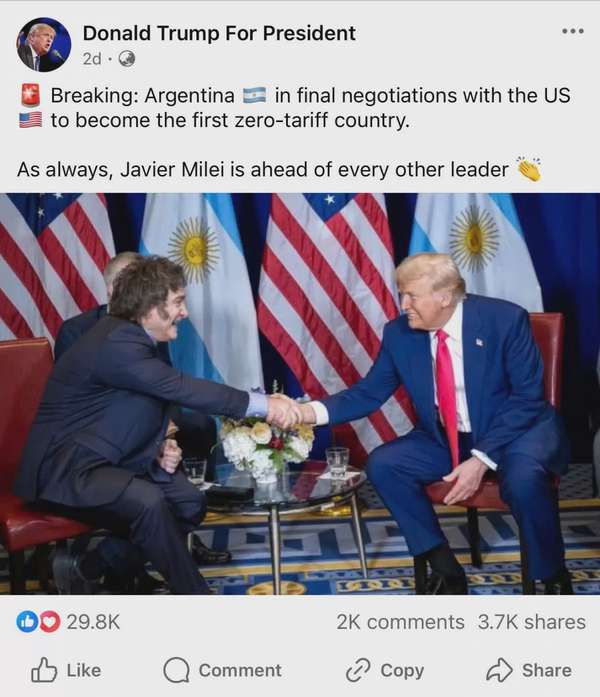View the 29.8K reactions list
This screenshot has height=697, width=600.
68,622
